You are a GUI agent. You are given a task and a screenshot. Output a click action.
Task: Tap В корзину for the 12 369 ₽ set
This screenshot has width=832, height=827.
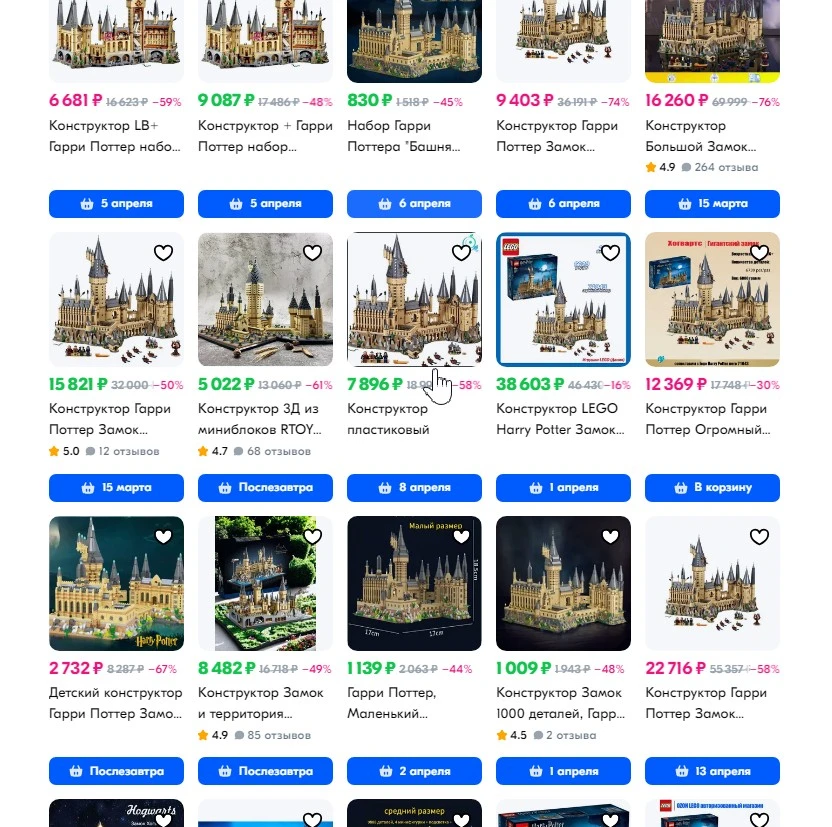(x=713, y=488)
